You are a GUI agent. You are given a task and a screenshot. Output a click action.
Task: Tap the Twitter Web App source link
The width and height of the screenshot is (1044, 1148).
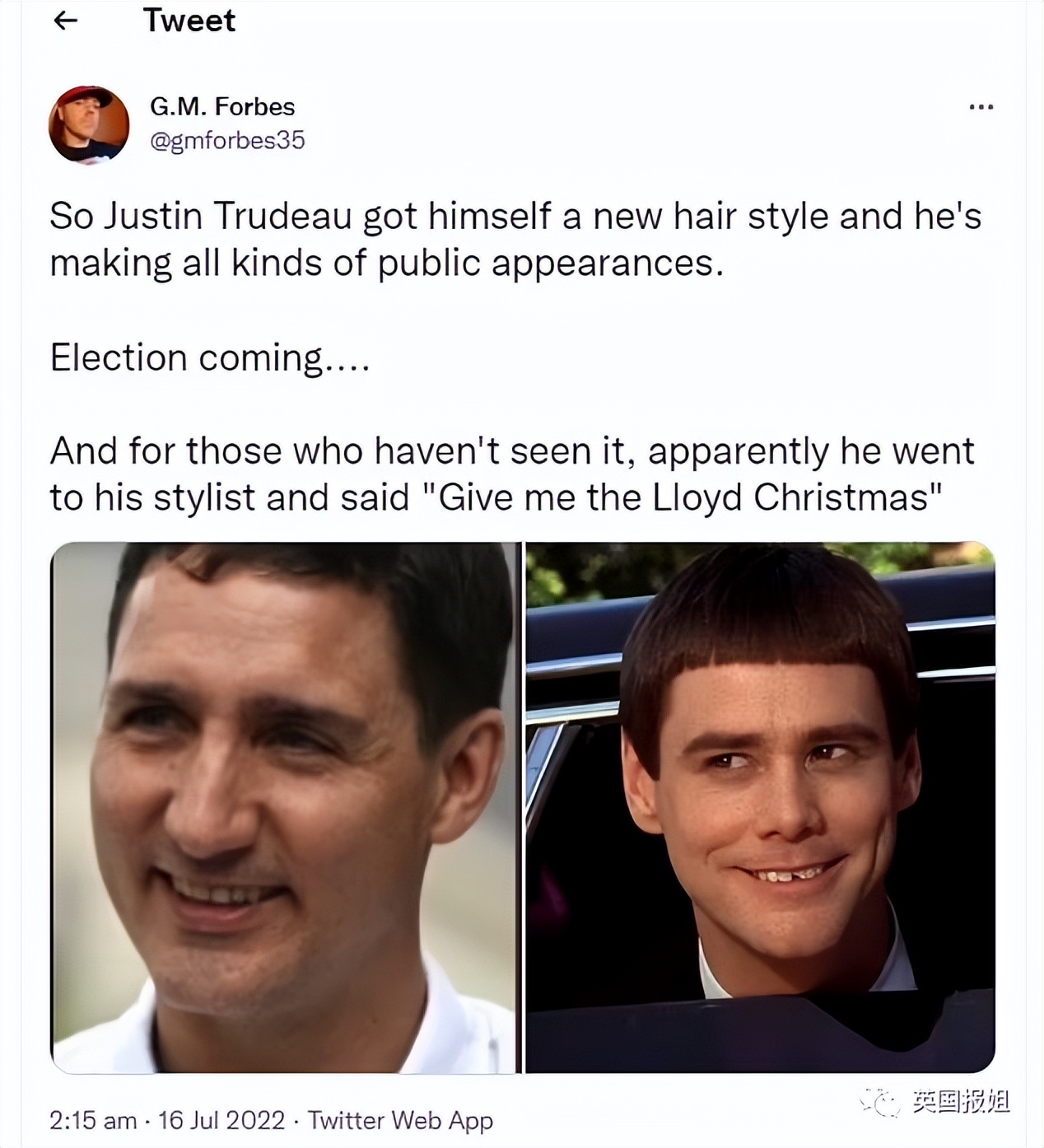[x=400, y=1120]
